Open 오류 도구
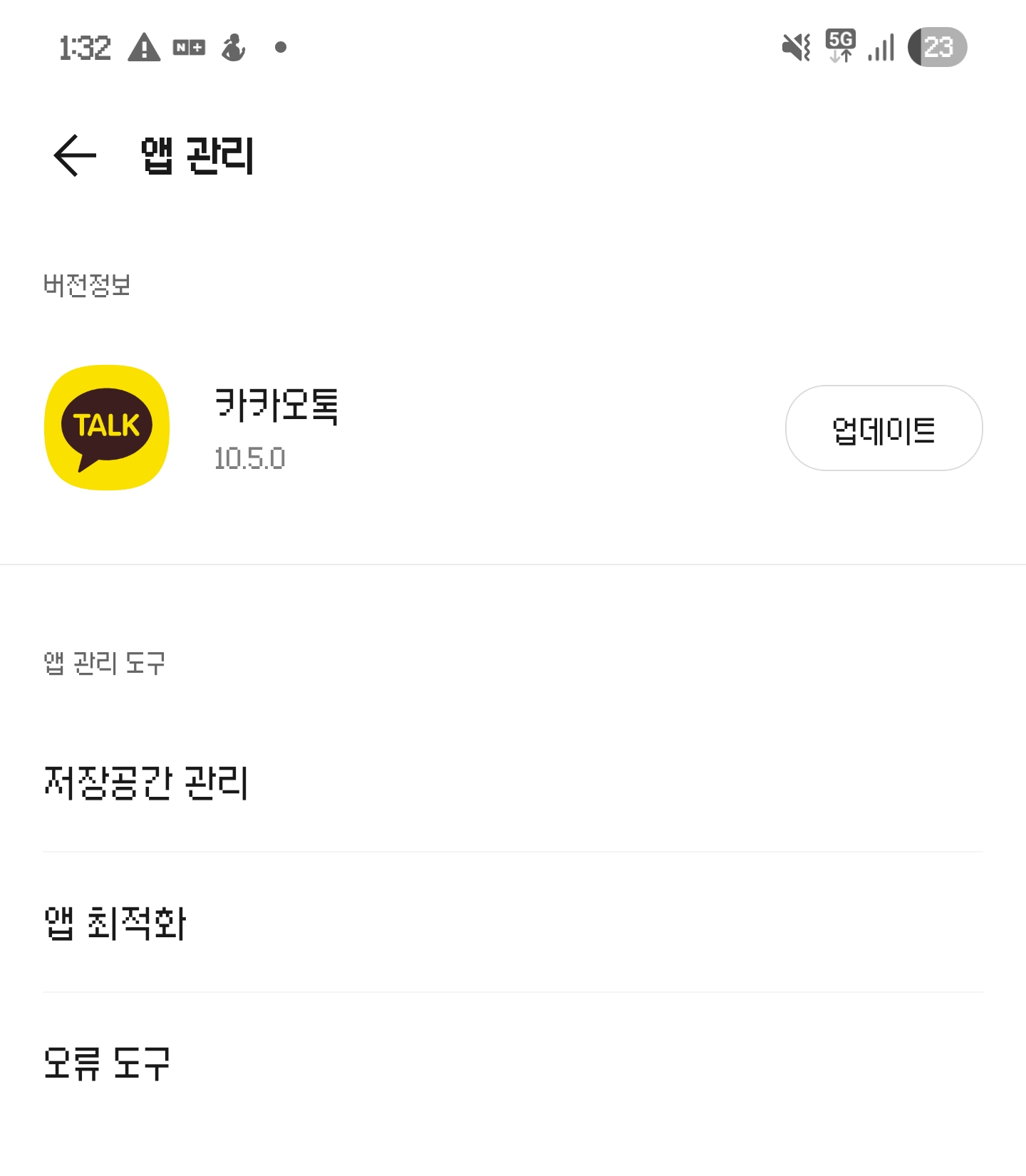This screenshot has width=1026, height=1176. (107, 1063)
